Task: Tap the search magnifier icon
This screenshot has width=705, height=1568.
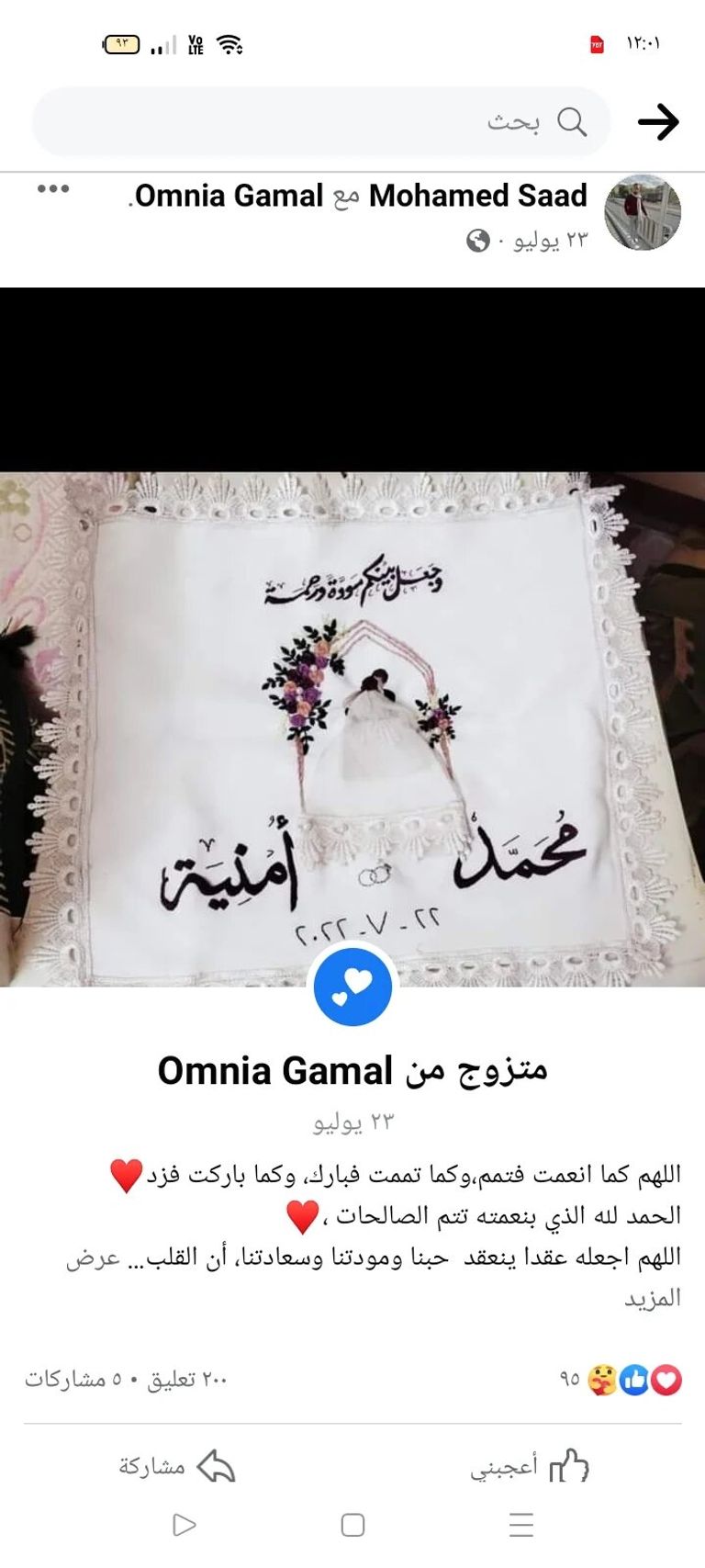Action: (x=571, y=120)
